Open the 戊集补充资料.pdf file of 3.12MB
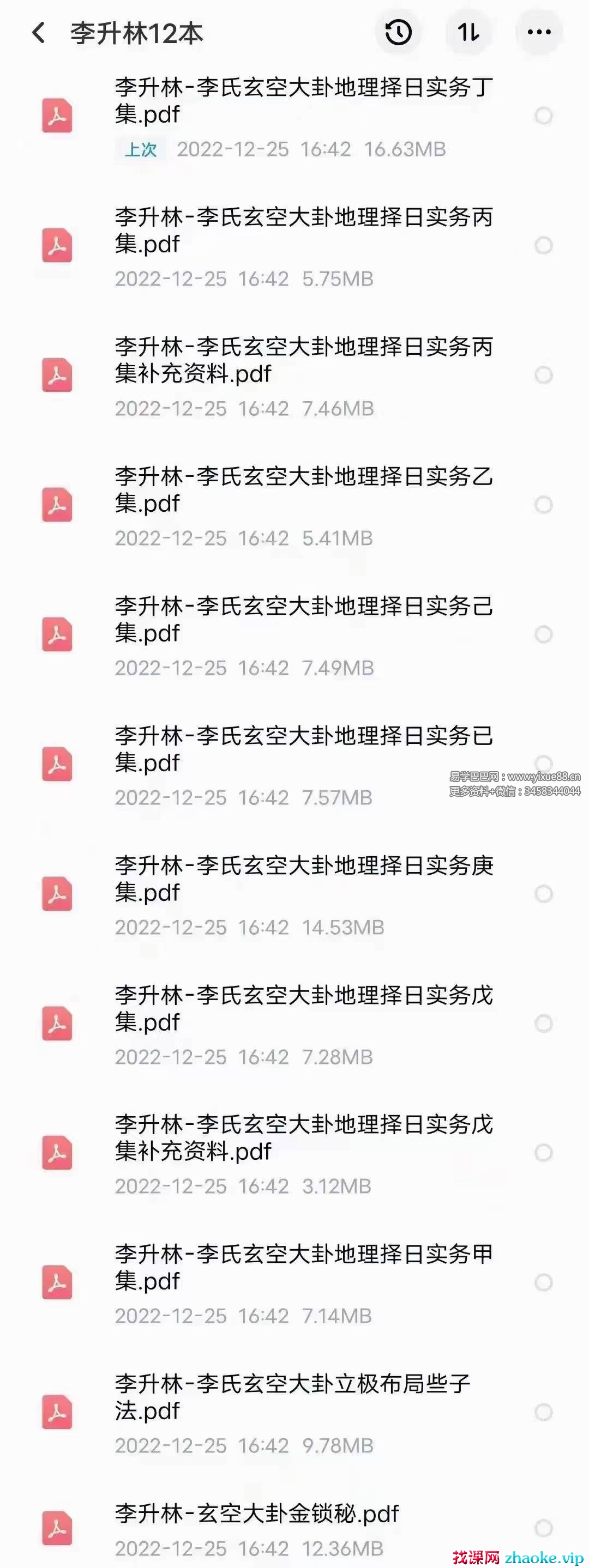 (303, 1139)
